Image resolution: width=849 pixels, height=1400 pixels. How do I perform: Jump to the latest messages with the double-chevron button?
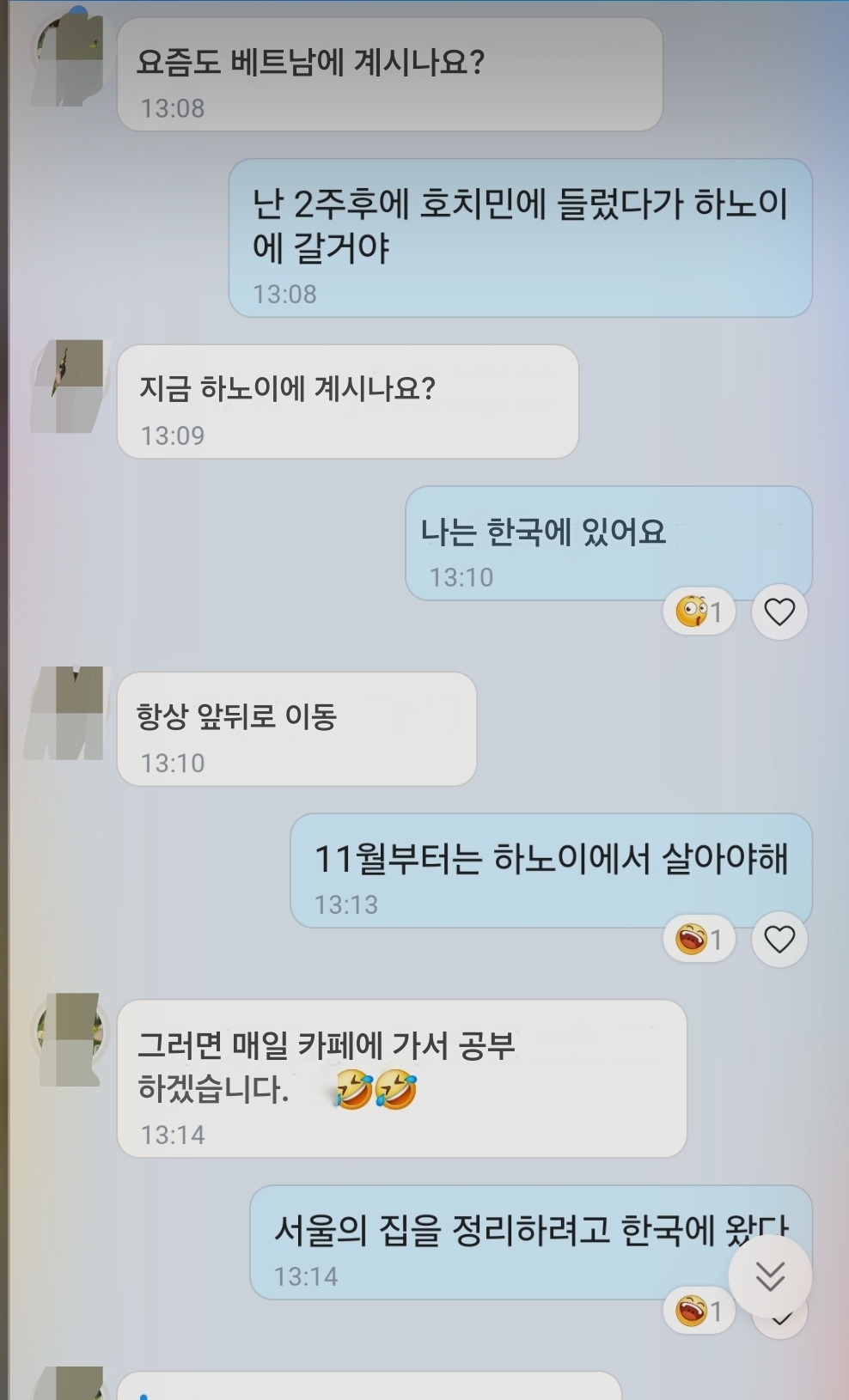tap(770, 1275)
